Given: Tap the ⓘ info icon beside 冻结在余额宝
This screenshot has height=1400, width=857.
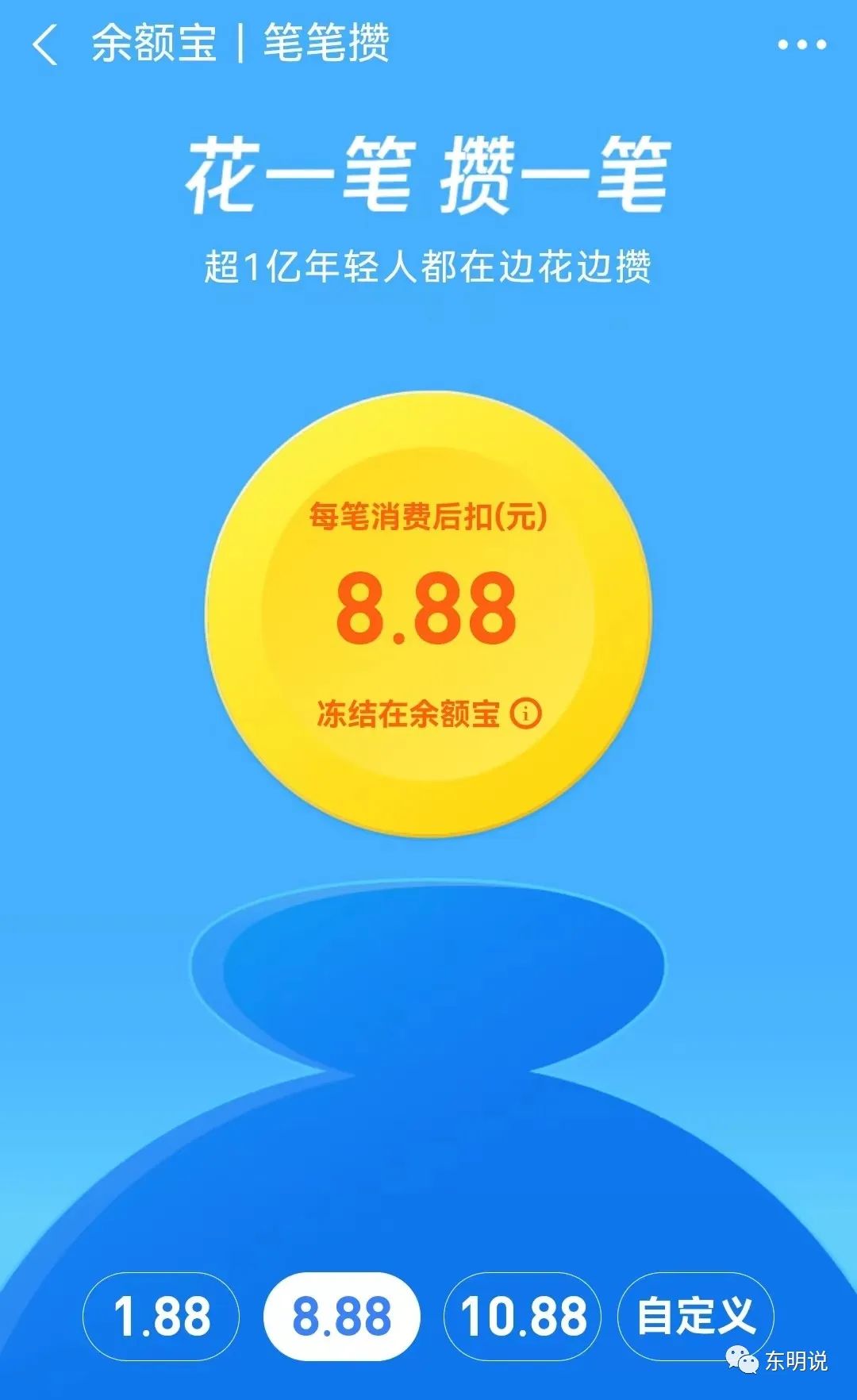Looking at the screenshot, I should (526, 714).
